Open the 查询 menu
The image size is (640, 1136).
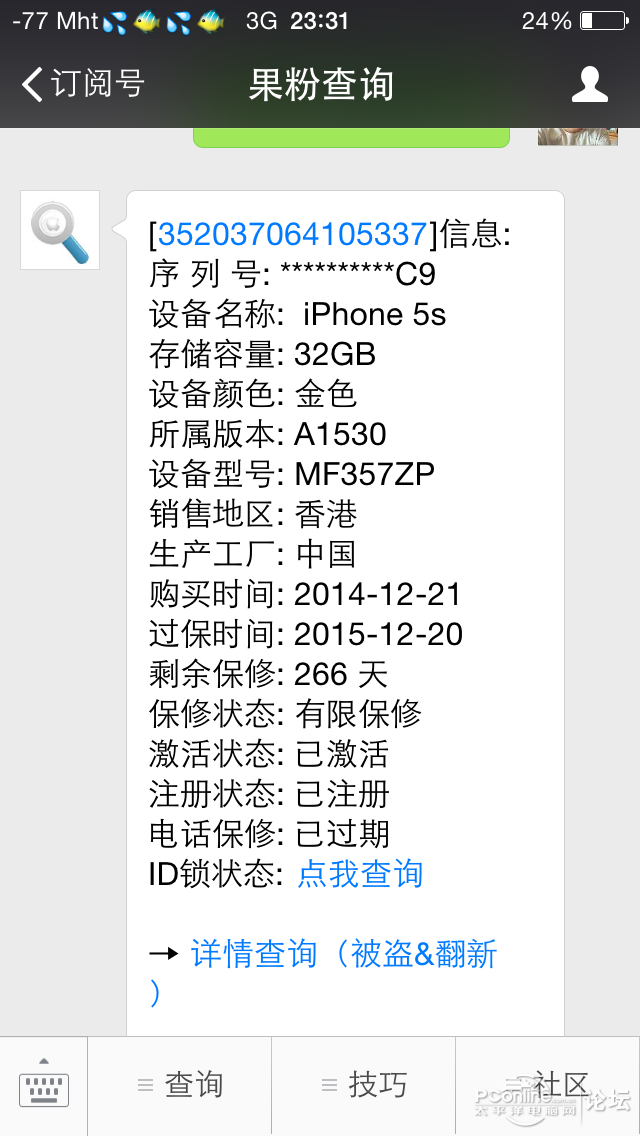[180, 1085]
